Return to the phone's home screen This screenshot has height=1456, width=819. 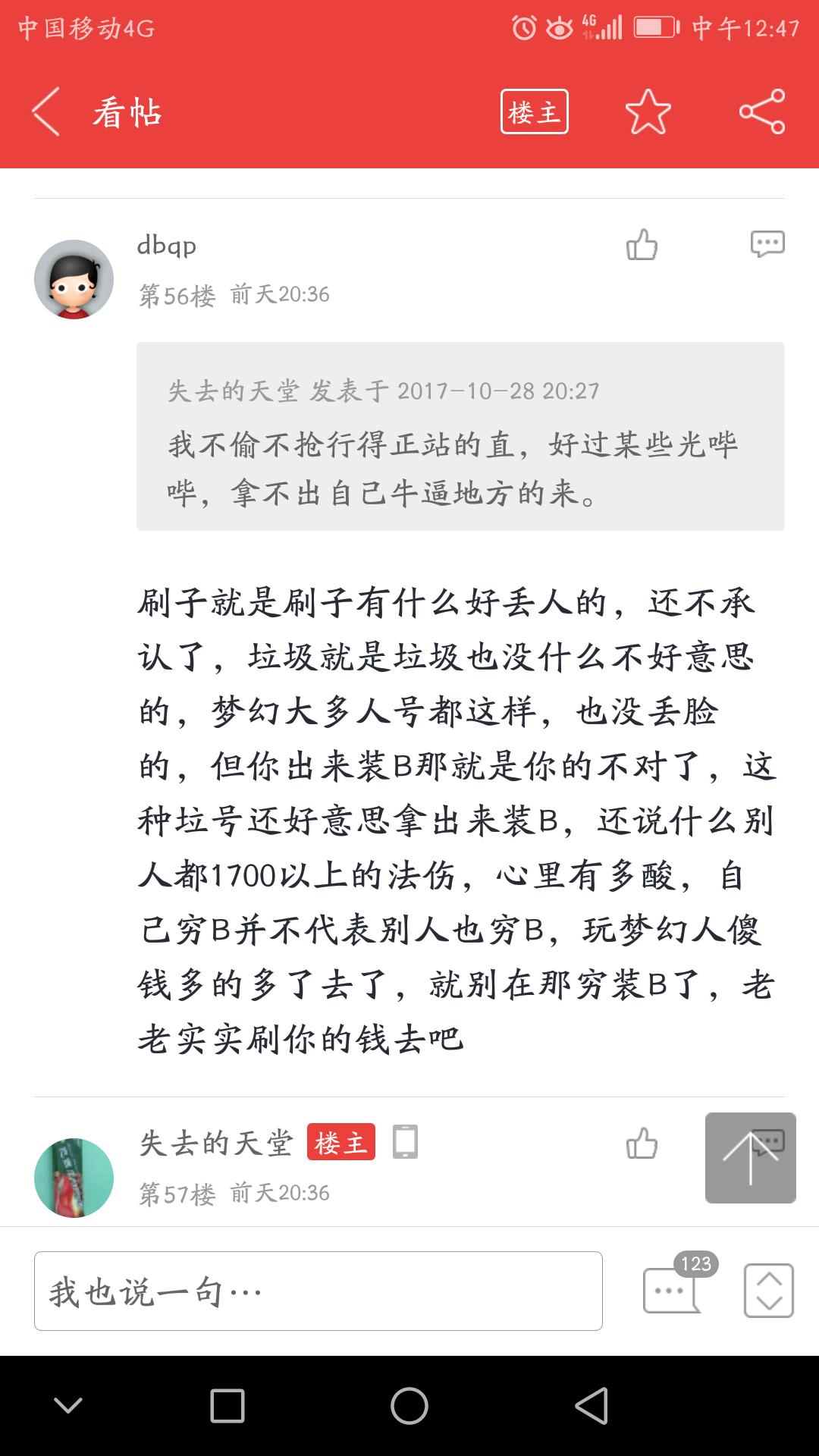pyautogui.click(x=409, y=1406)
